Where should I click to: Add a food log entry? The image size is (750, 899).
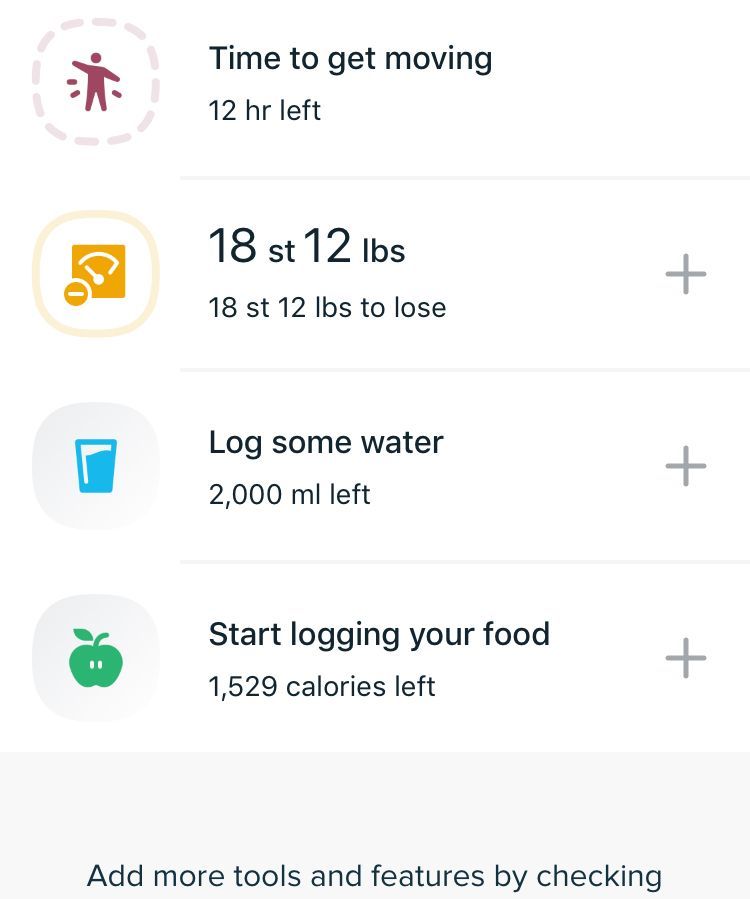pos(686,658)
